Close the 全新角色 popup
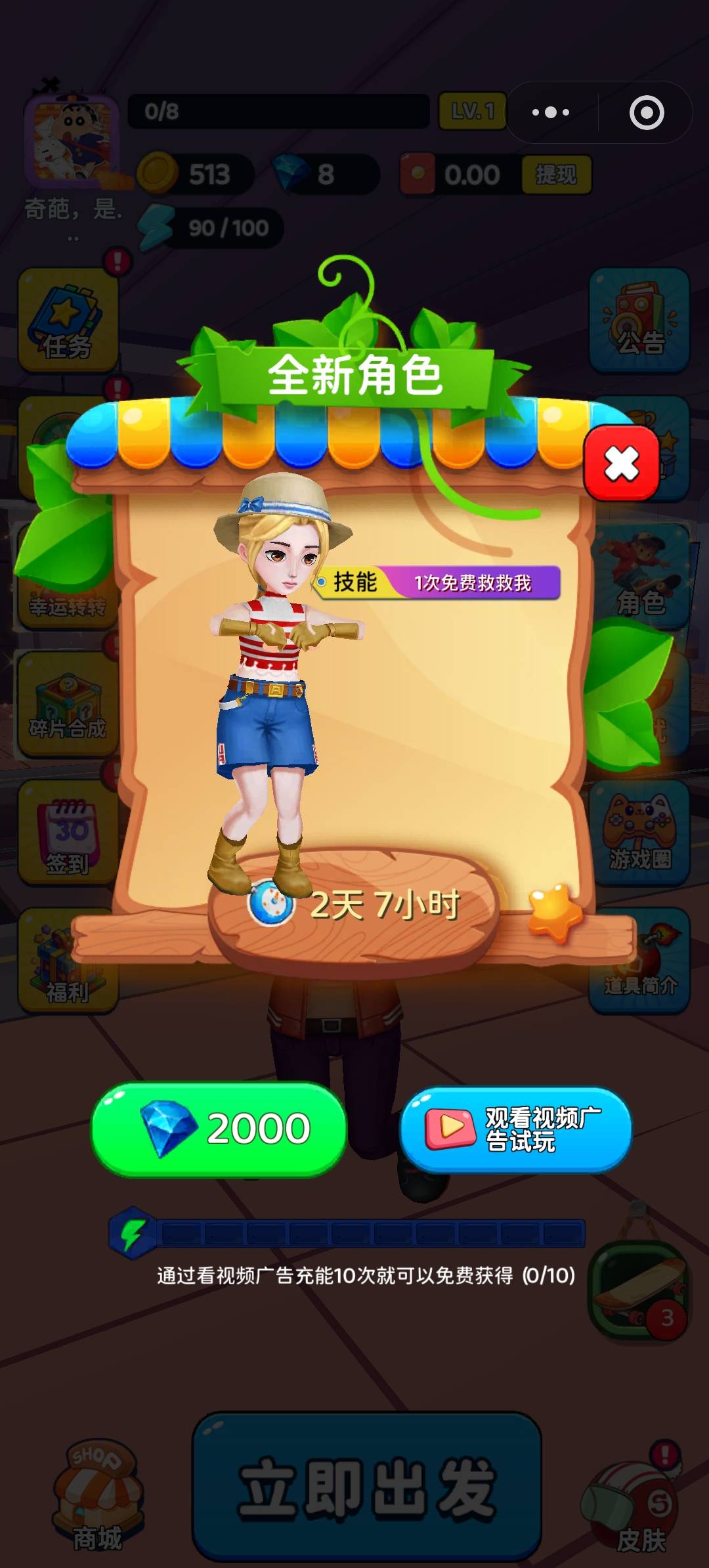Screen dimensions: 709x1568 (x=621, y=464)
